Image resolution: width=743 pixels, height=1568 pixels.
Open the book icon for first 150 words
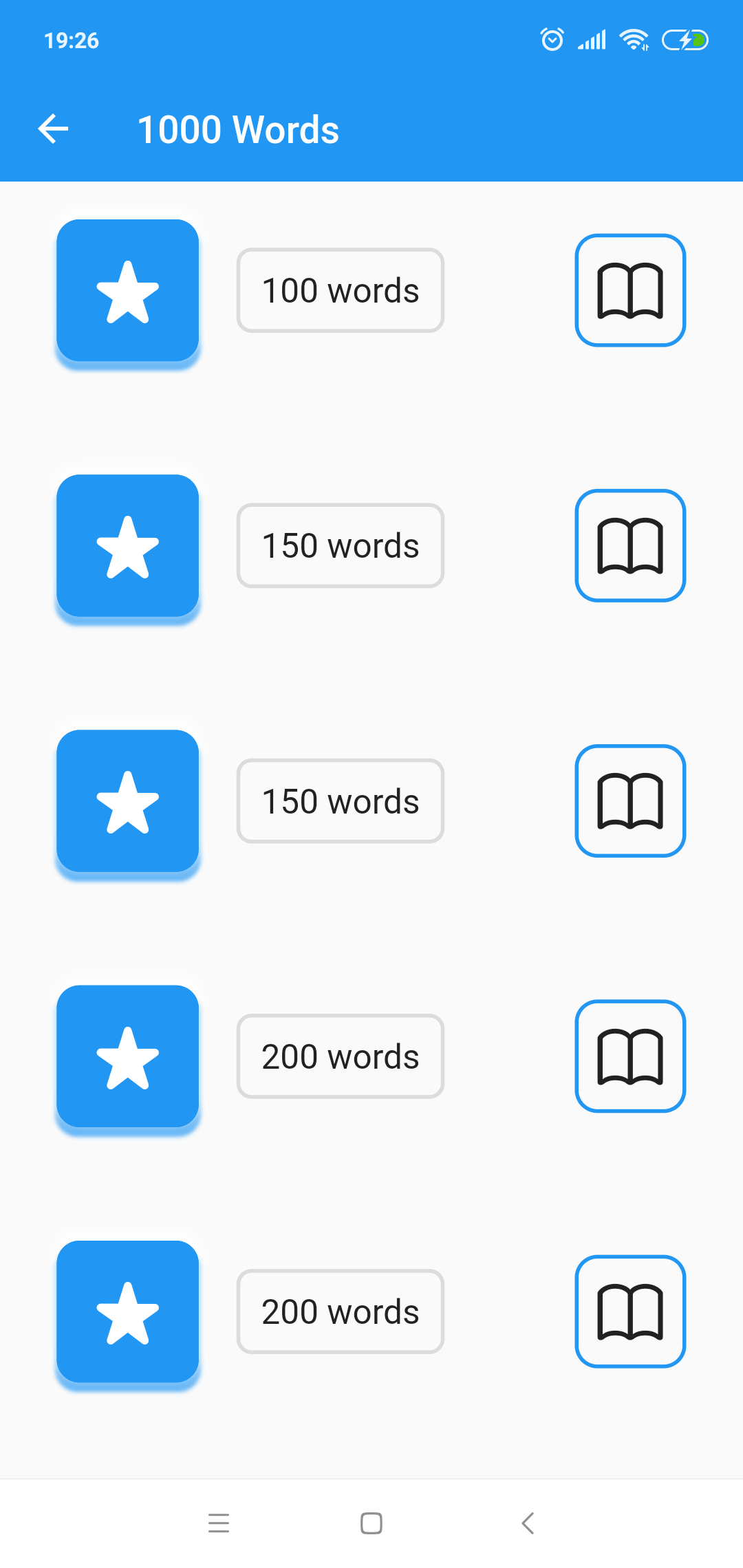630,545
